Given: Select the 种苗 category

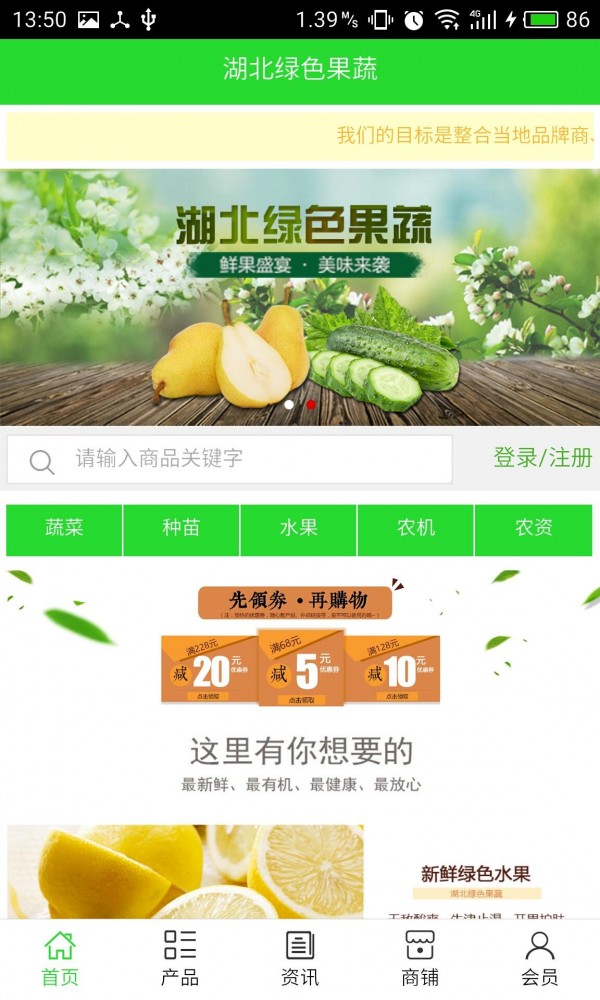Looking at the screenshot, I should coord(181,529).
